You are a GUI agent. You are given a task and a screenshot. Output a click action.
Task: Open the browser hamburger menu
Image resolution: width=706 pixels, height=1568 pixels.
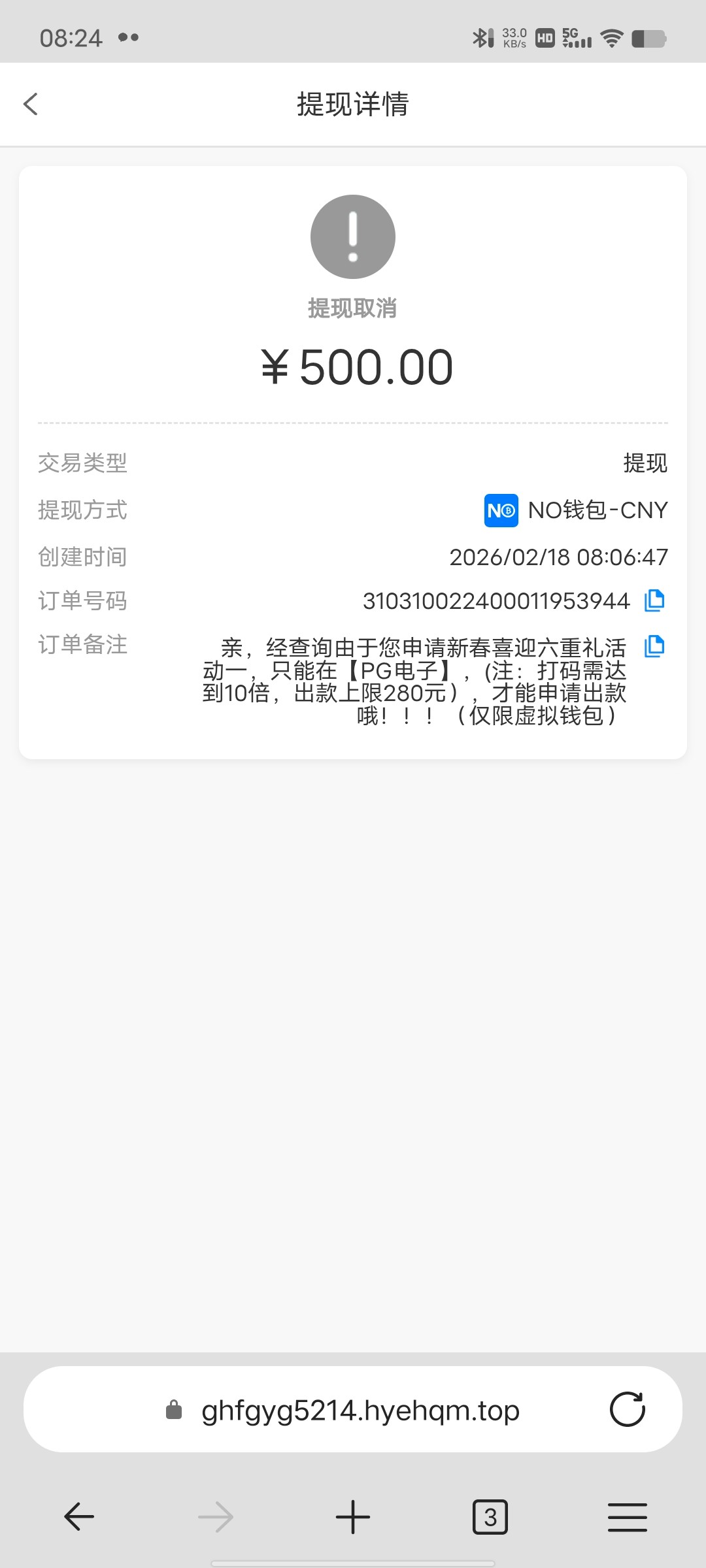(x=627, y=1516)
